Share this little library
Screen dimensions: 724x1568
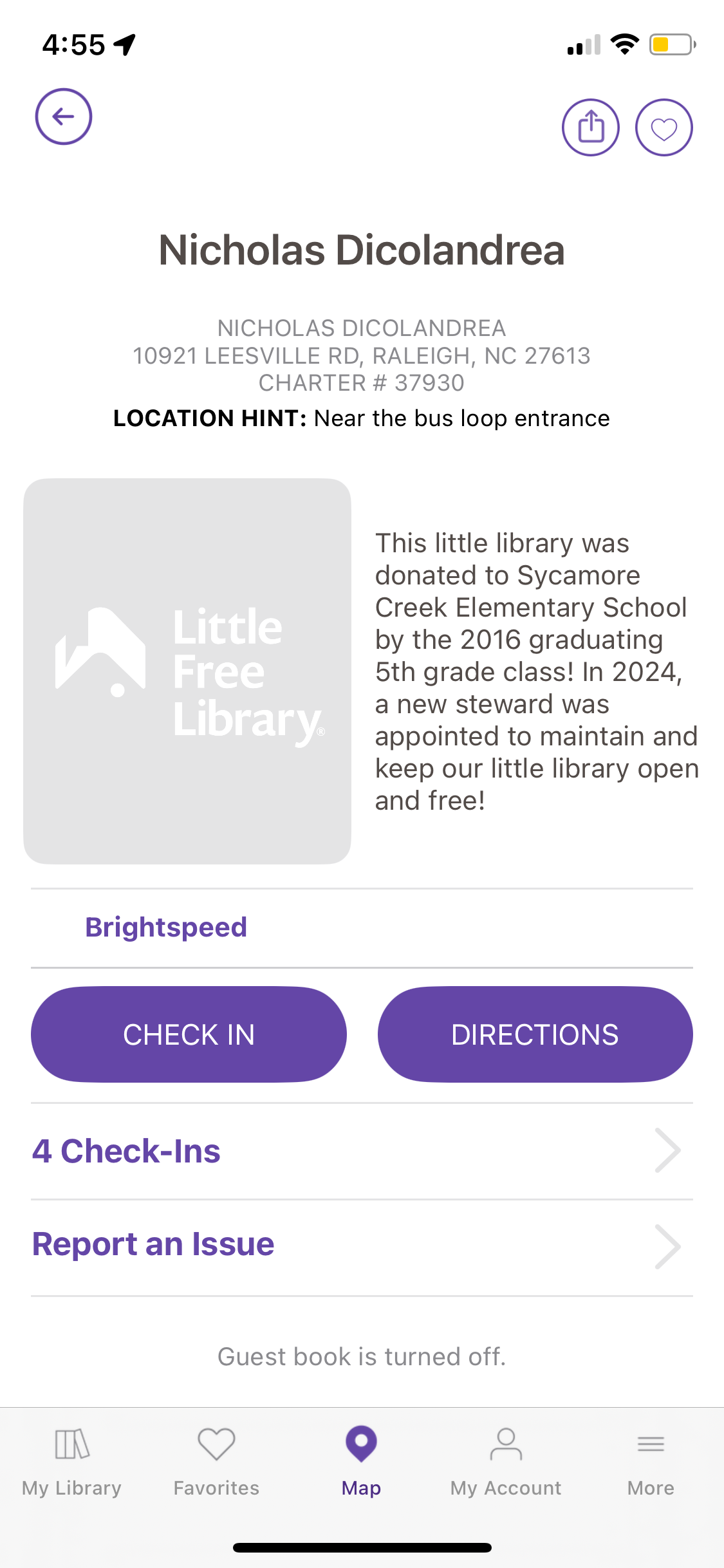(590, 127)
